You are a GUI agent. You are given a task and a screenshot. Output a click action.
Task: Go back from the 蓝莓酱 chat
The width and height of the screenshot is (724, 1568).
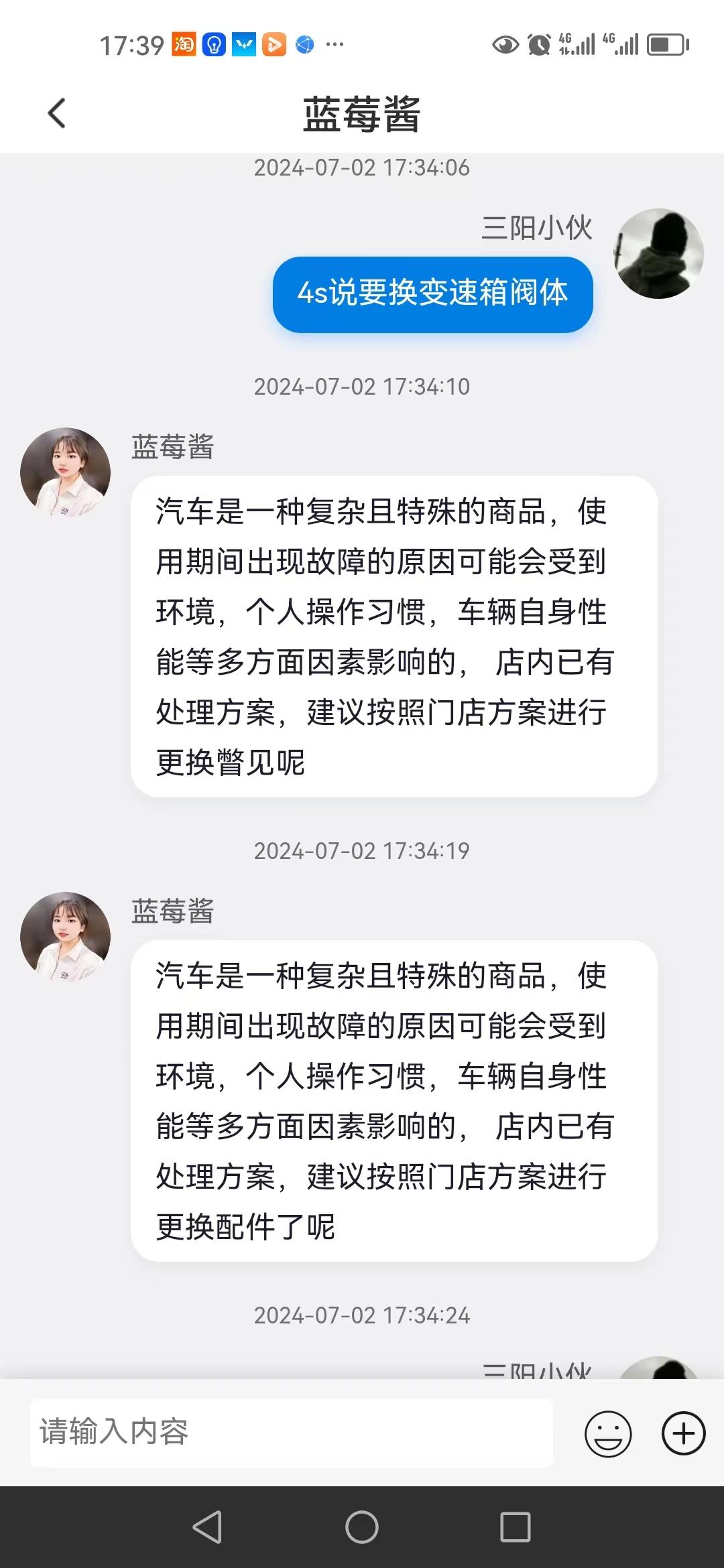57,113
